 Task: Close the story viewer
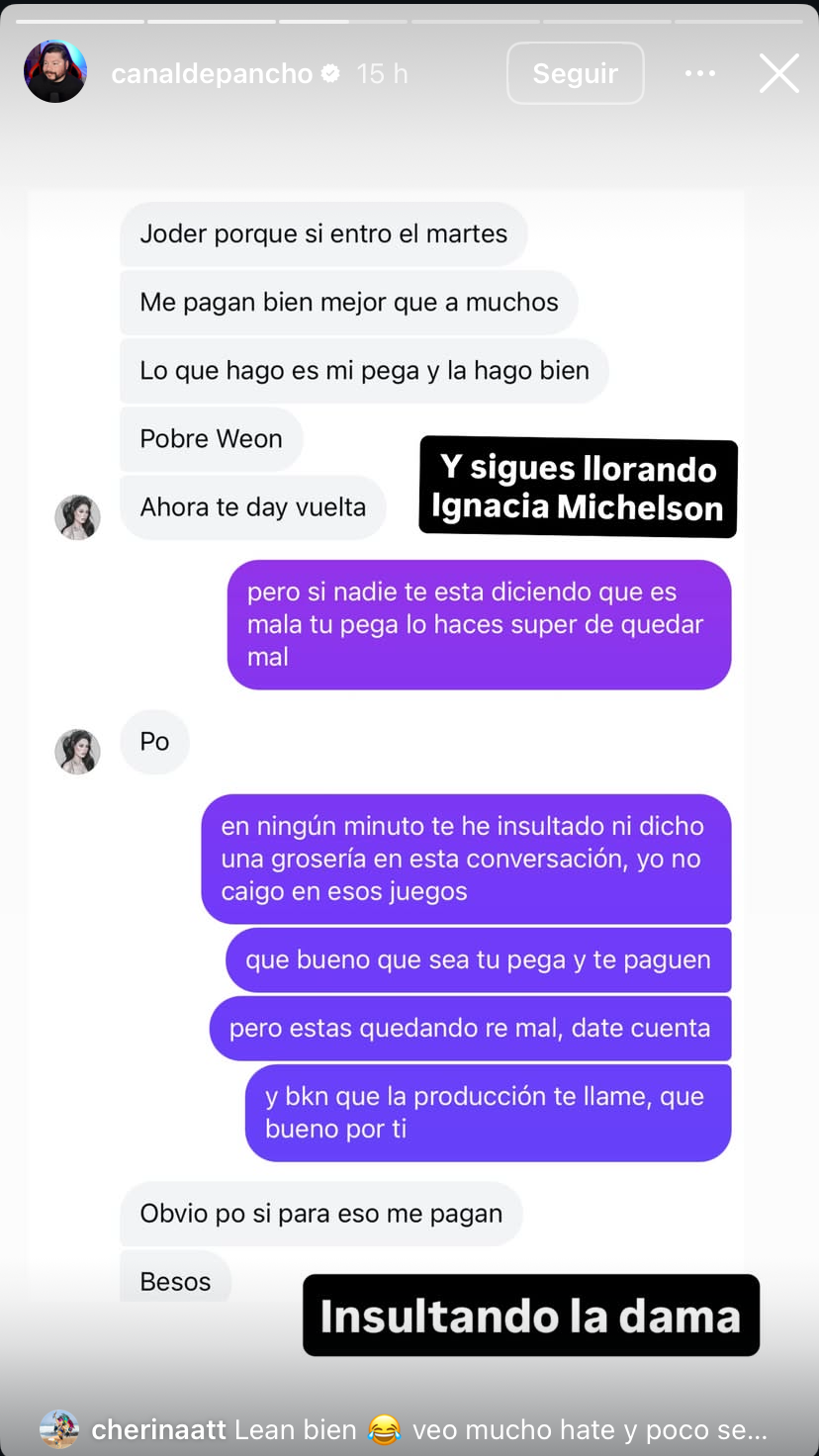778,73
